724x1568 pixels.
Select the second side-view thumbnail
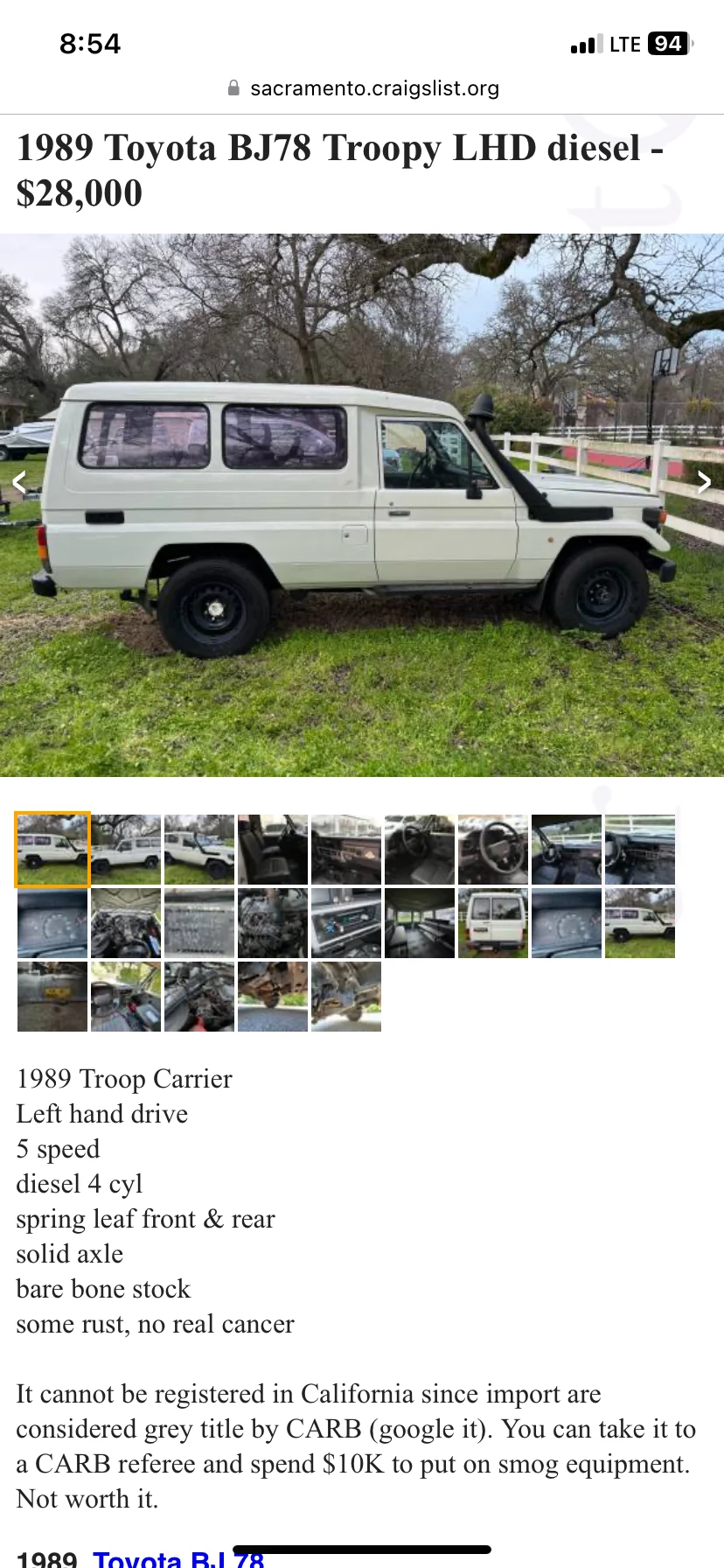pyautogui.click(x=126, y=850)
